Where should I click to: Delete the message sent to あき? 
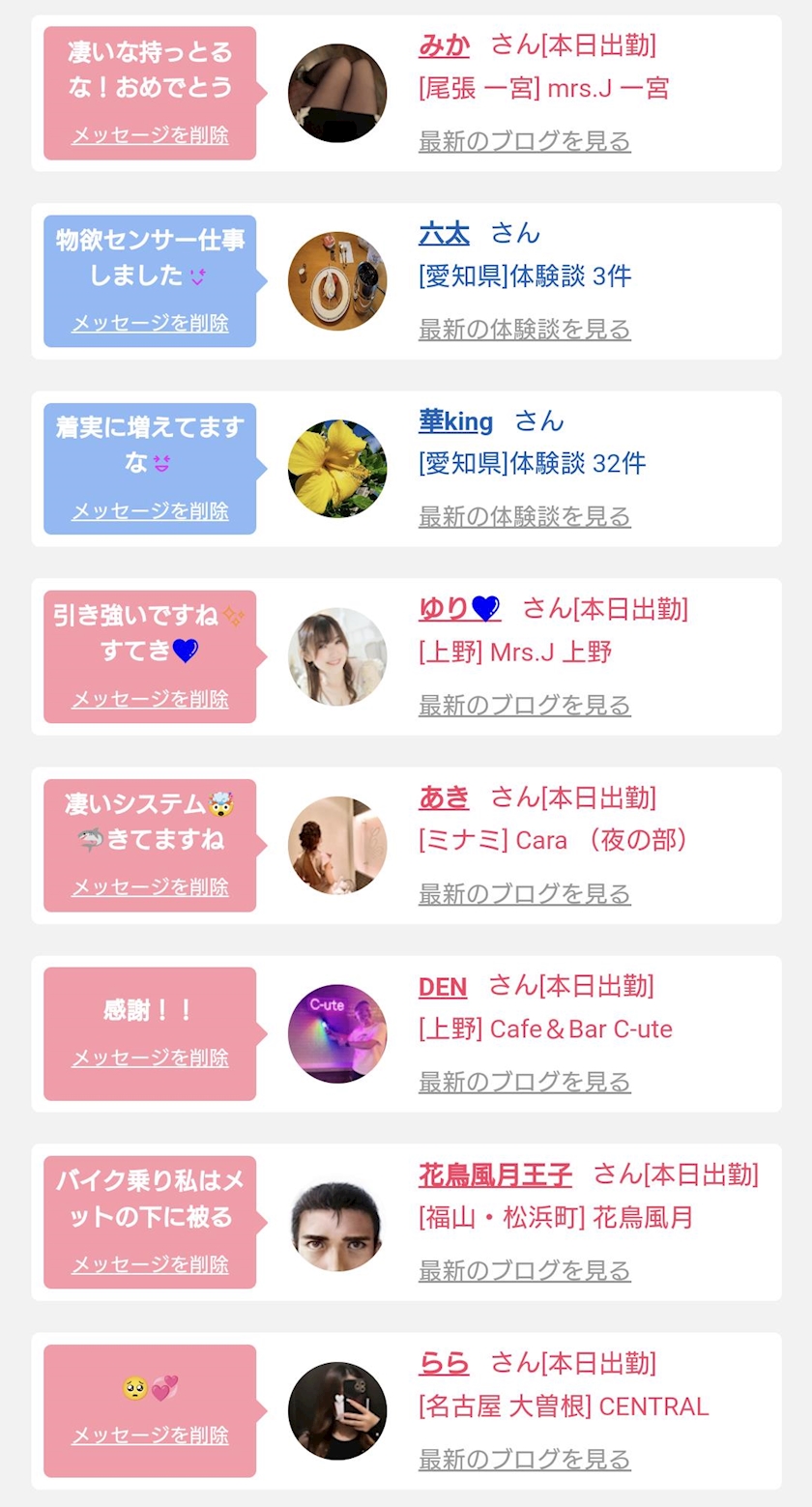150,886
